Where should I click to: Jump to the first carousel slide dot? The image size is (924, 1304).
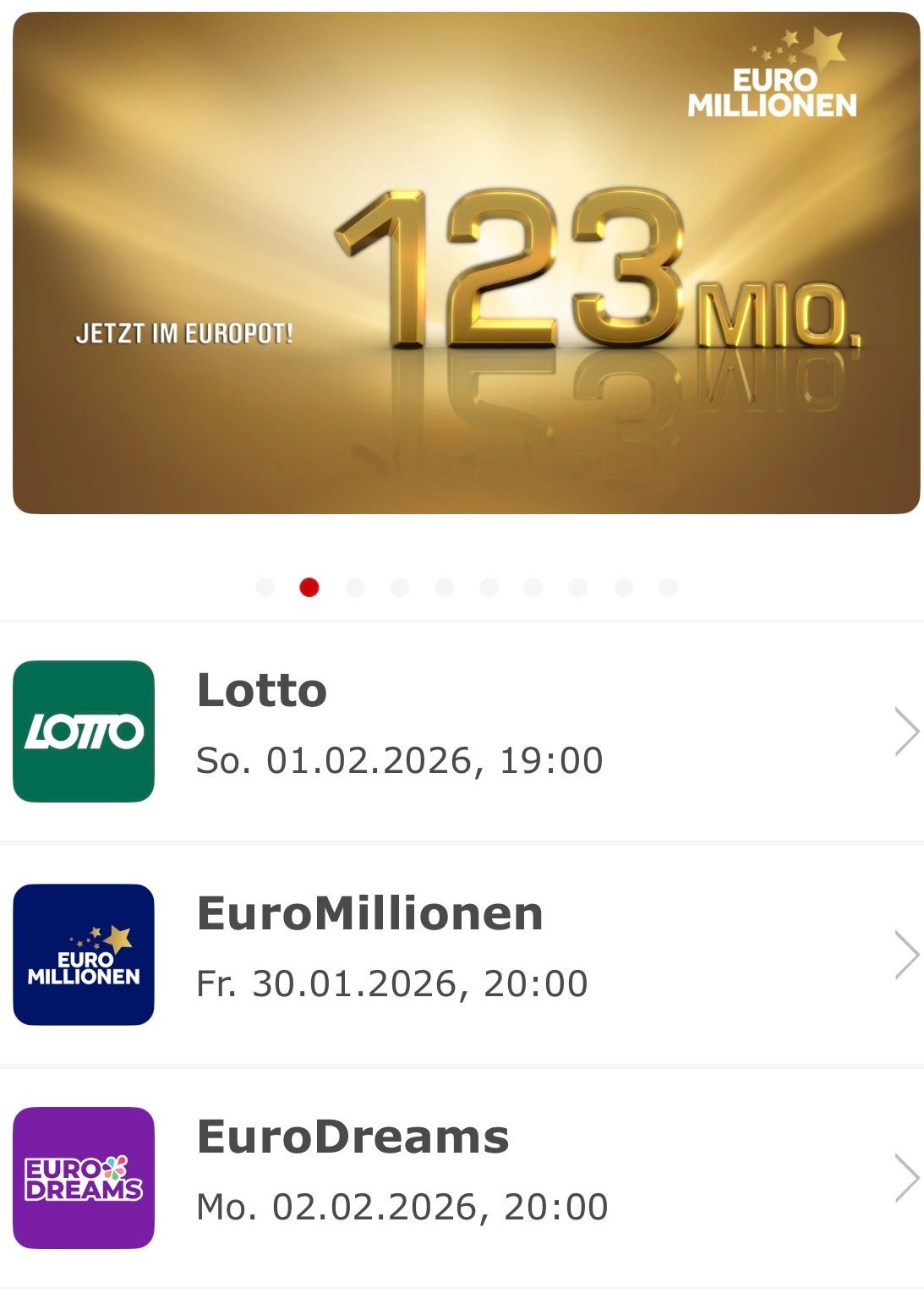264,585
